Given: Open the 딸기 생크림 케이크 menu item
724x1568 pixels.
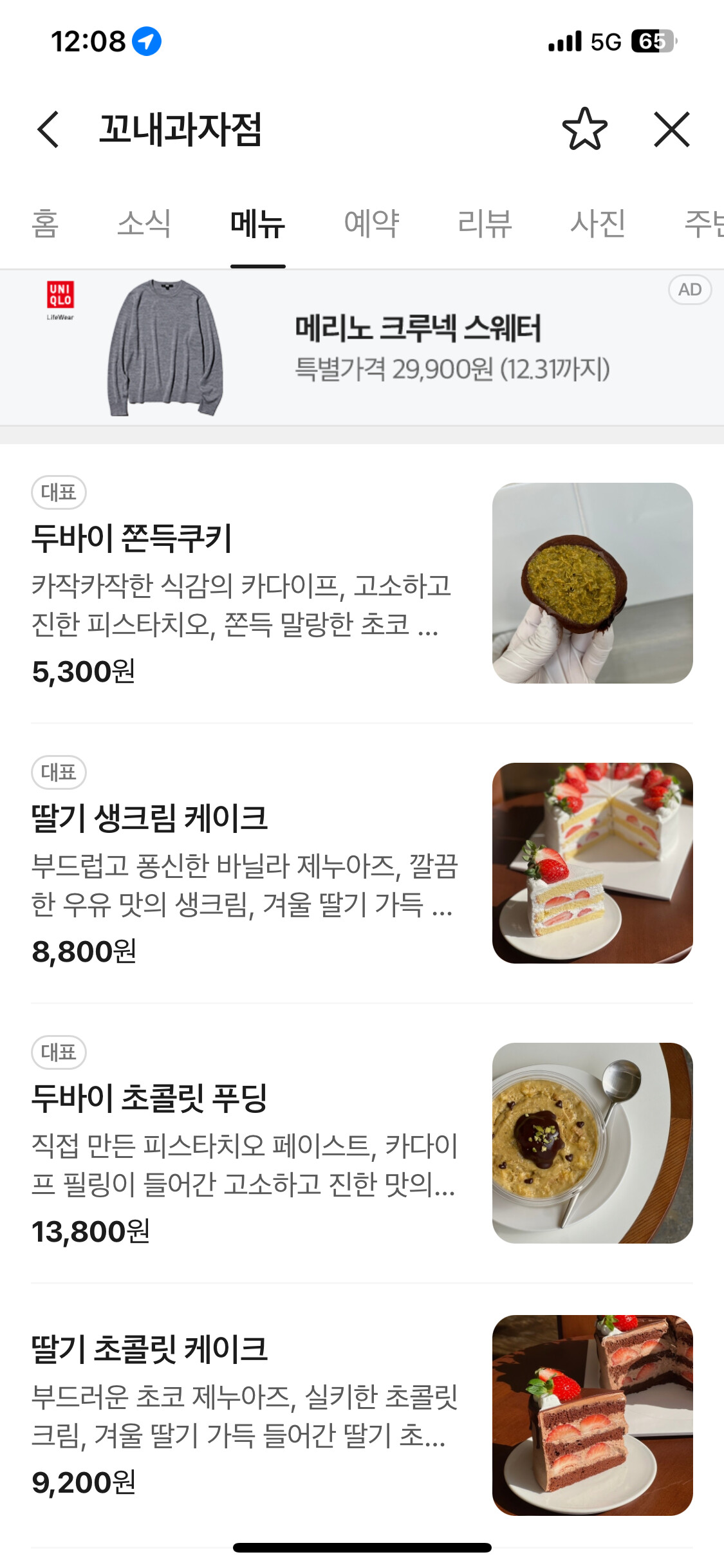Looking at the screenshot, I should pos(149,818).
